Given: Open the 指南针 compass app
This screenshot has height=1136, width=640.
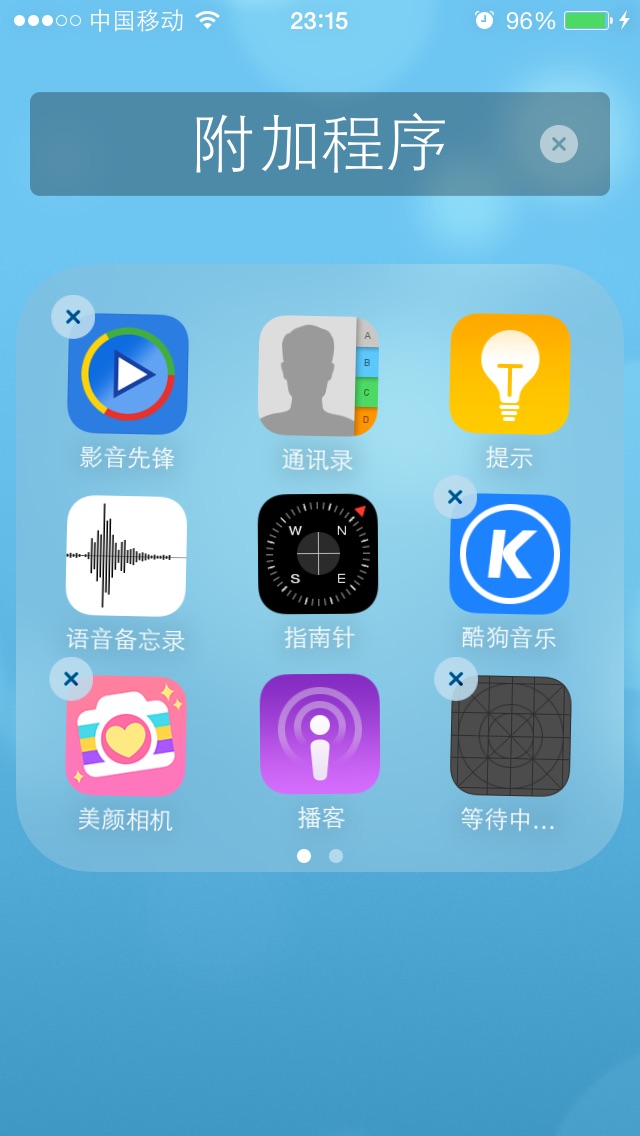Looking at the screenshot, I should click(x=318, y=554).
